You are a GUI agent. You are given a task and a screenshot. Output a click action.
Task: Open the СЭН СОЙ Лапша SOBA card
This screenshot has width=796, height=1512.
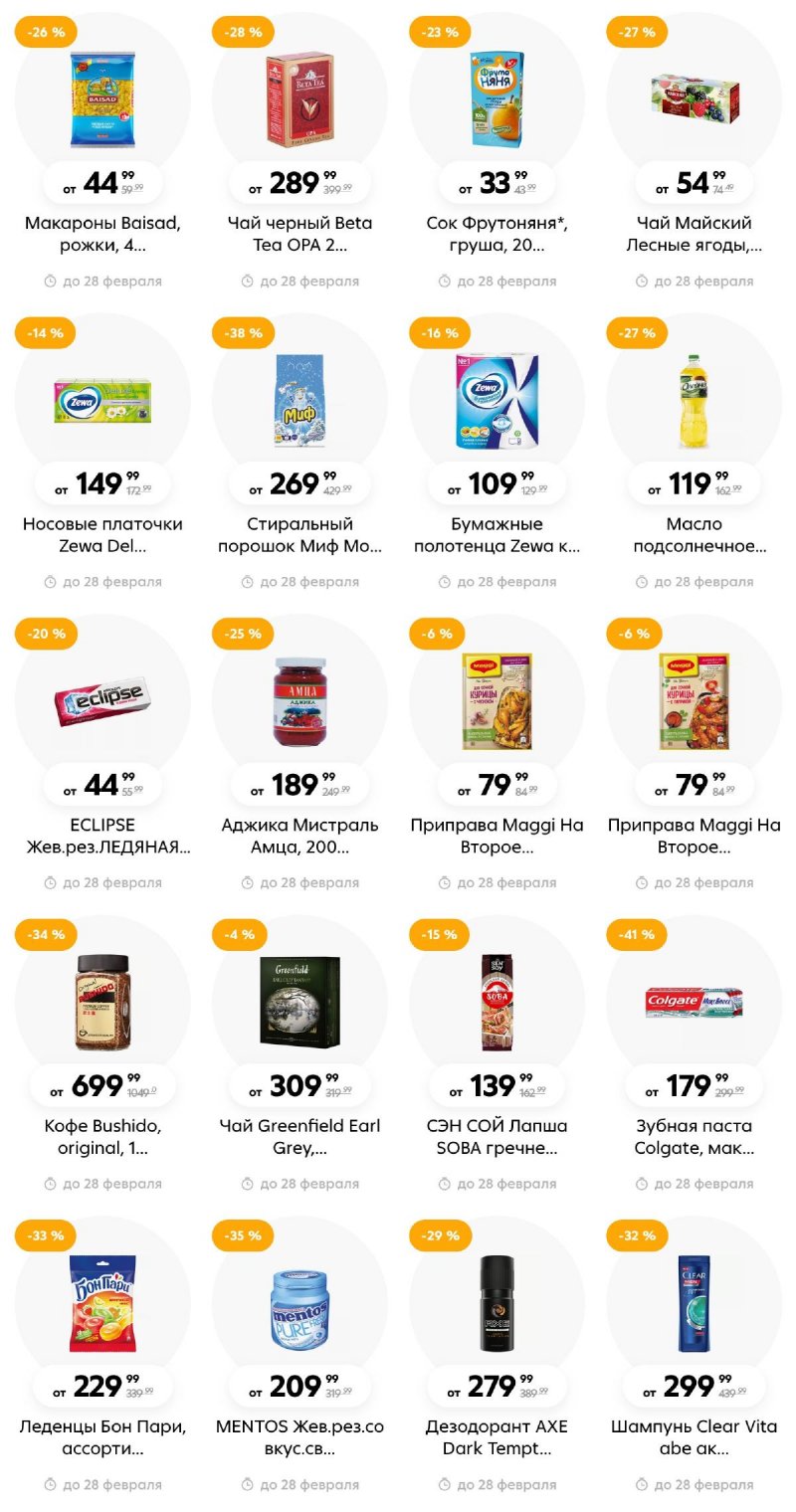(496, 1003)
